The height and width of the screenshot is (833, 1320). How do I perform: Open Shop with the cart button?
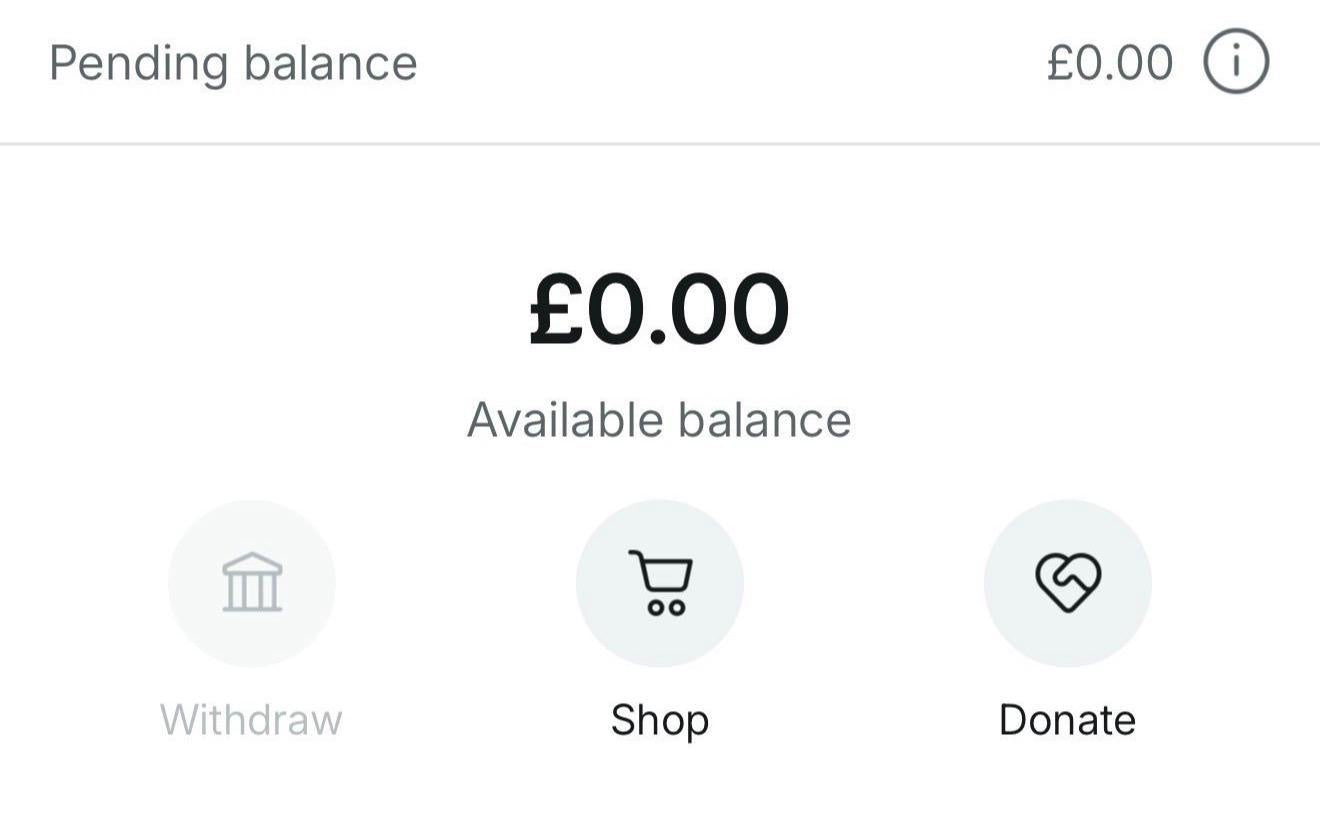659,583
